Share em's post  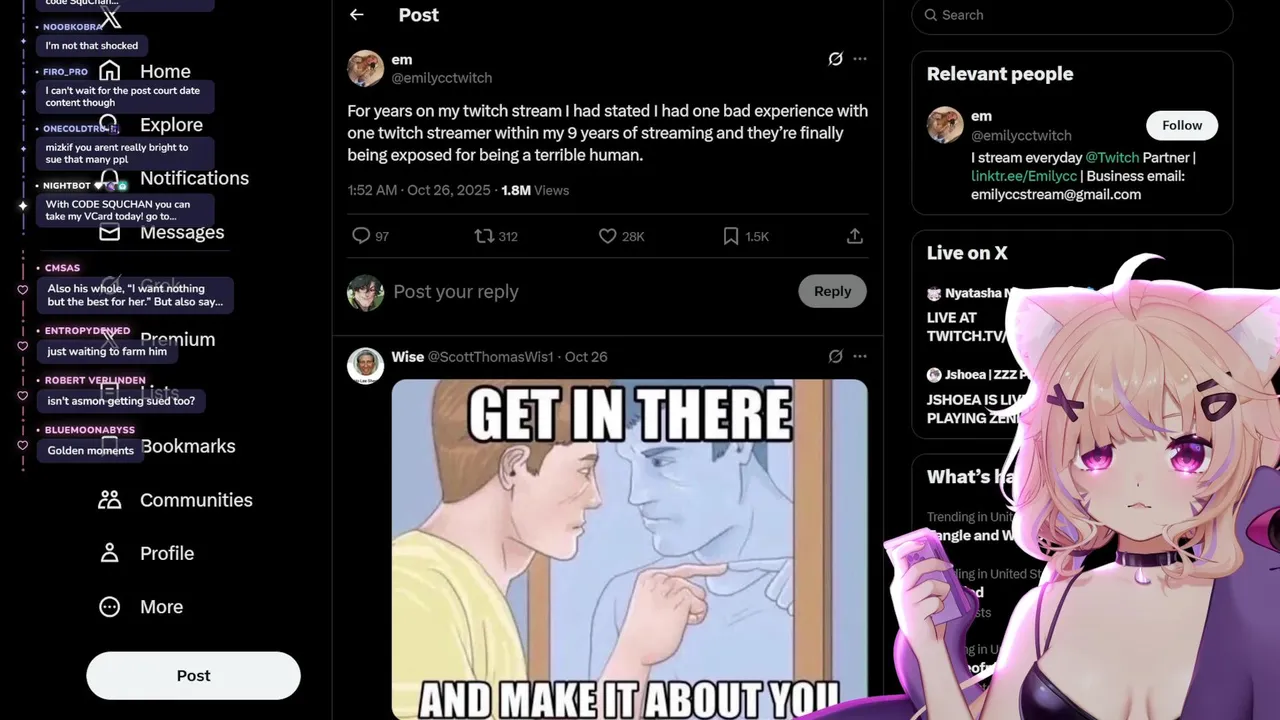[x=854, y=236]
